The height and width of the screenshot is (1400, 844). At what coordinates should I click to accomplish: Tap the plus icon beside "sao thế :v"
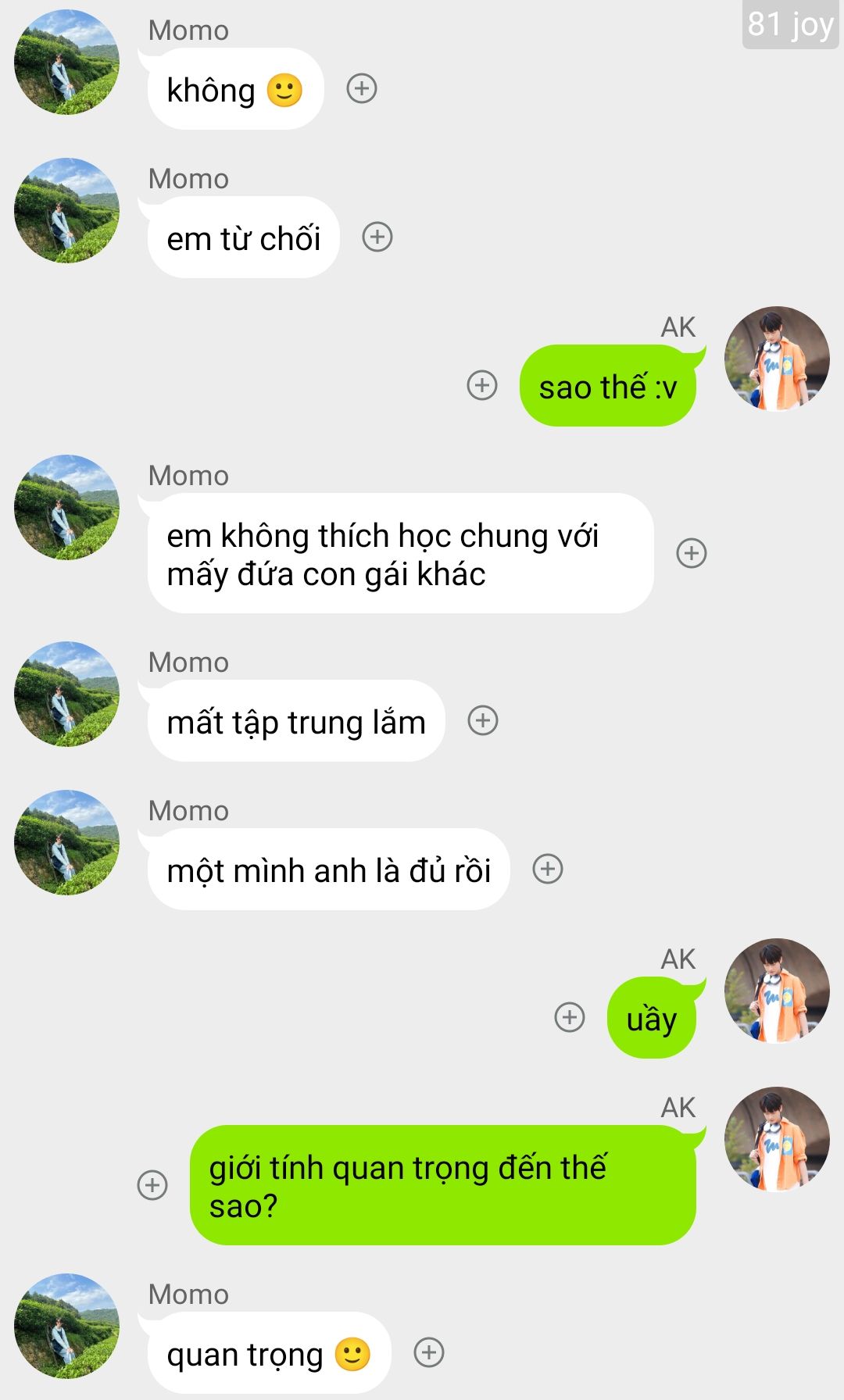click(482, 385)
